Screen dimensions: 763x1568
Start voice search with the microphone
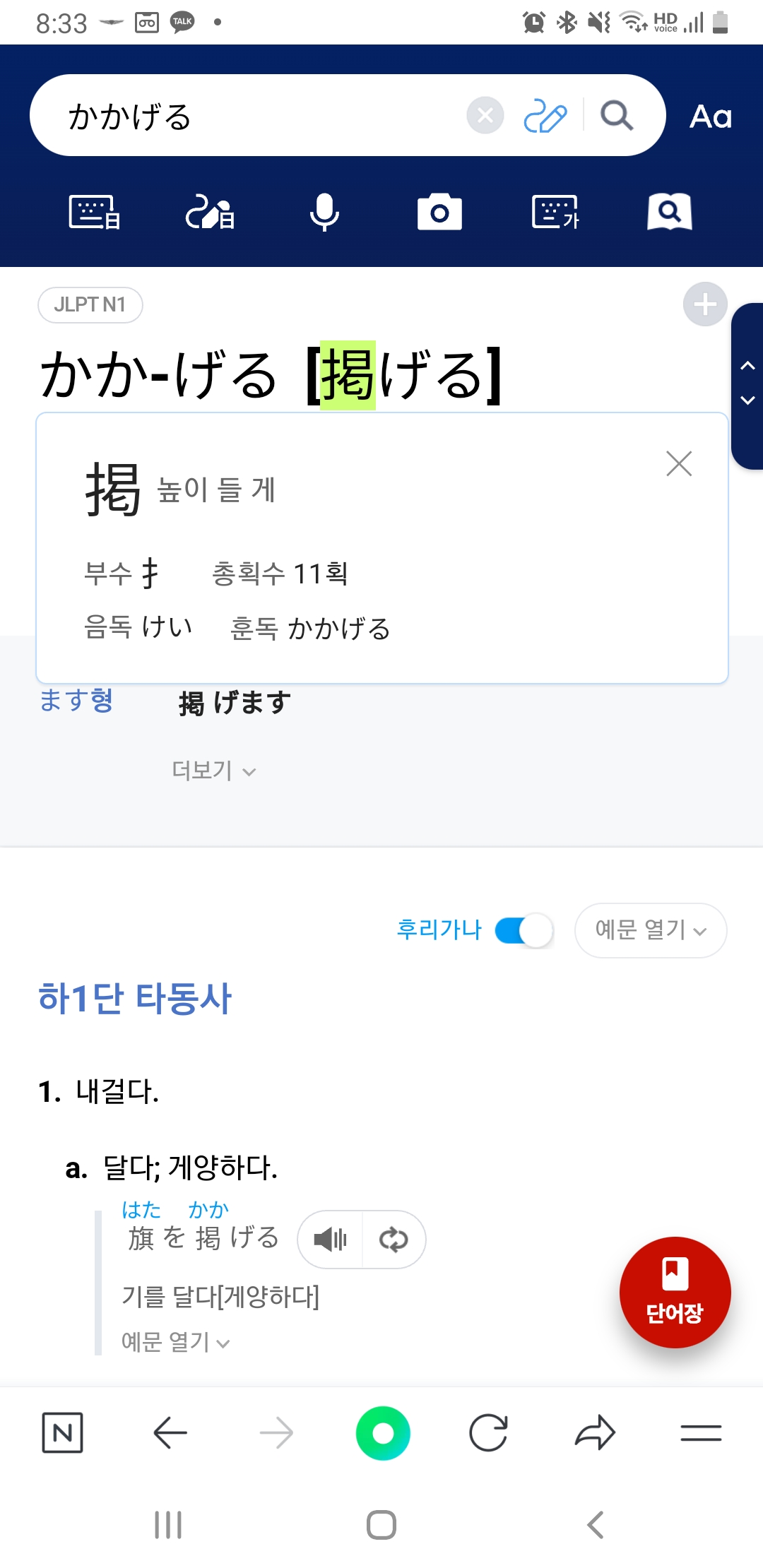[324, 212]
